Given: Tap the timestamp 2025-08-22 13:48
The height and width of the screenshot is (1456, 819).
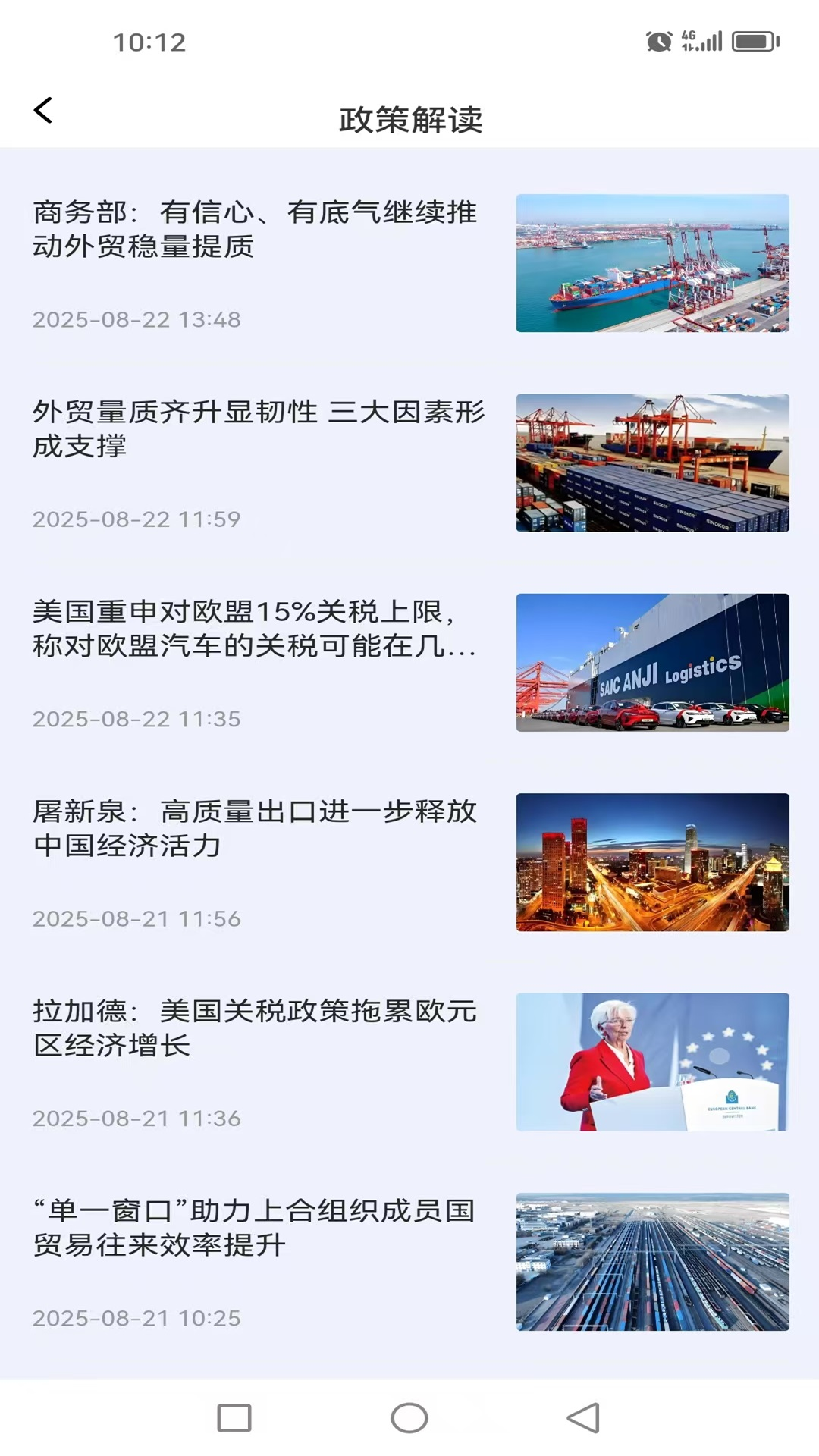Looking at the screenshot, I should tap(137, 319).
